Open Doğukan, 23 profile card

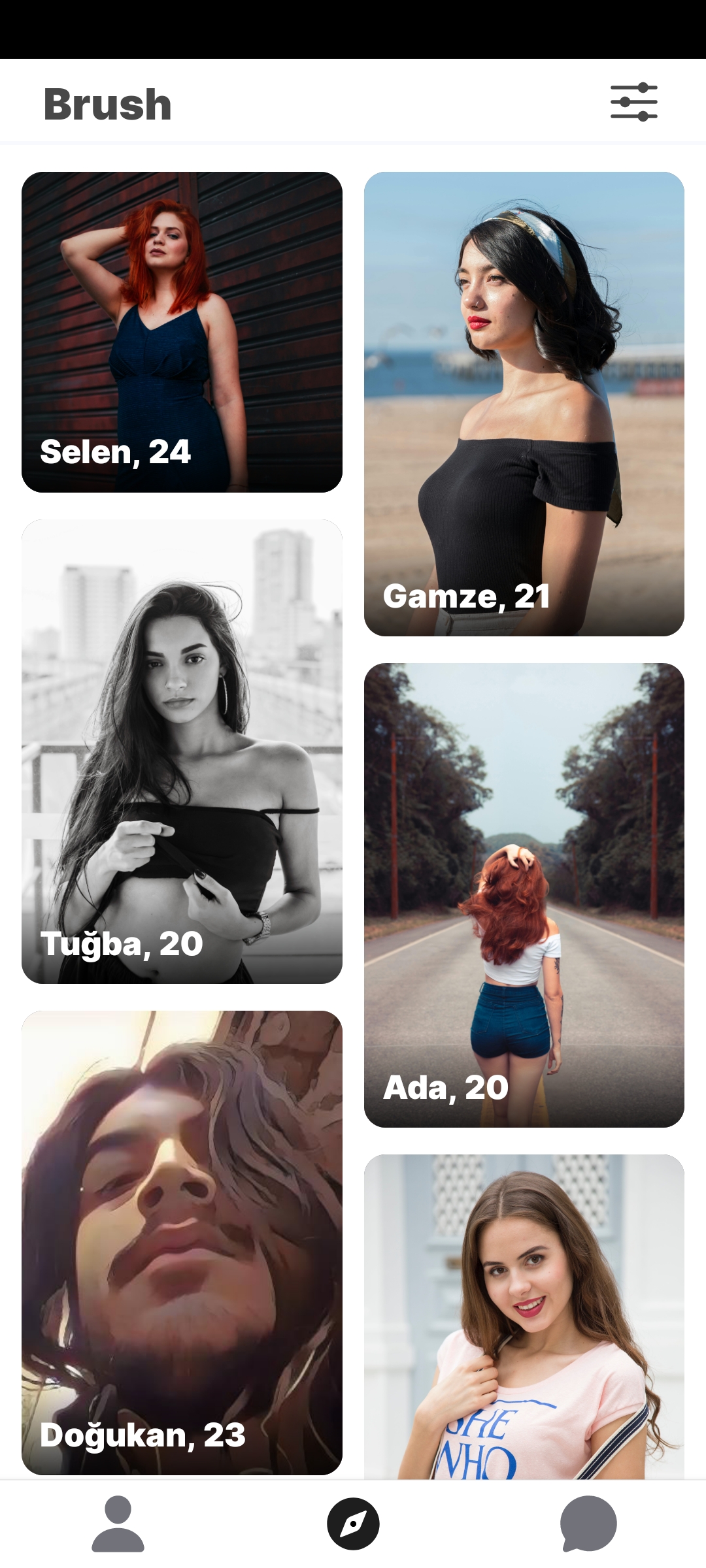click(x=182, y=1241)
